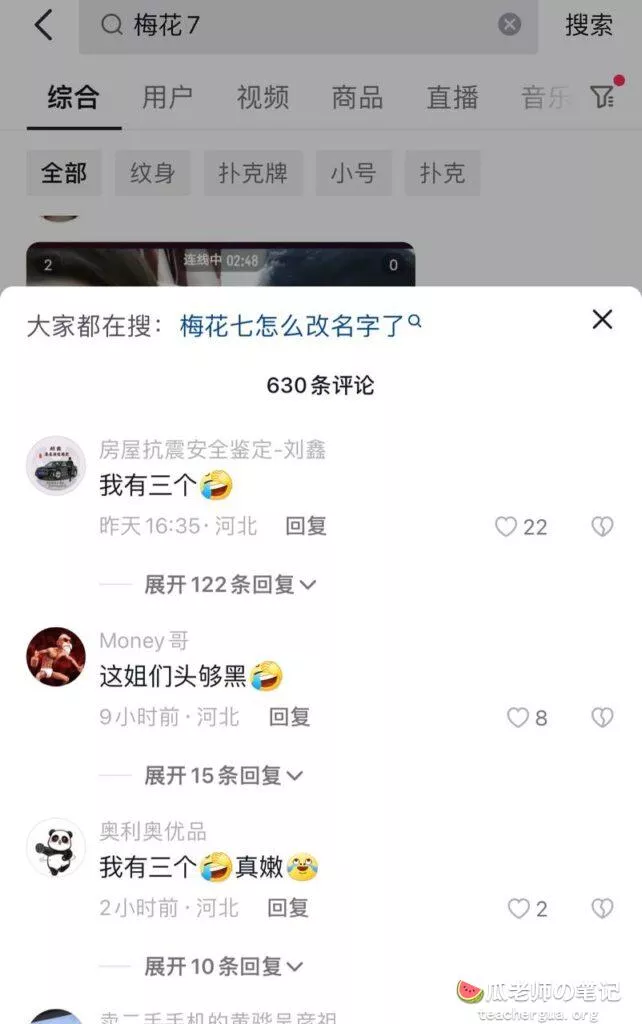The width and height of the screenshot is (642, 1024).
Task: Switch to the 视频 tab
Action: click(x=262, y=97)
